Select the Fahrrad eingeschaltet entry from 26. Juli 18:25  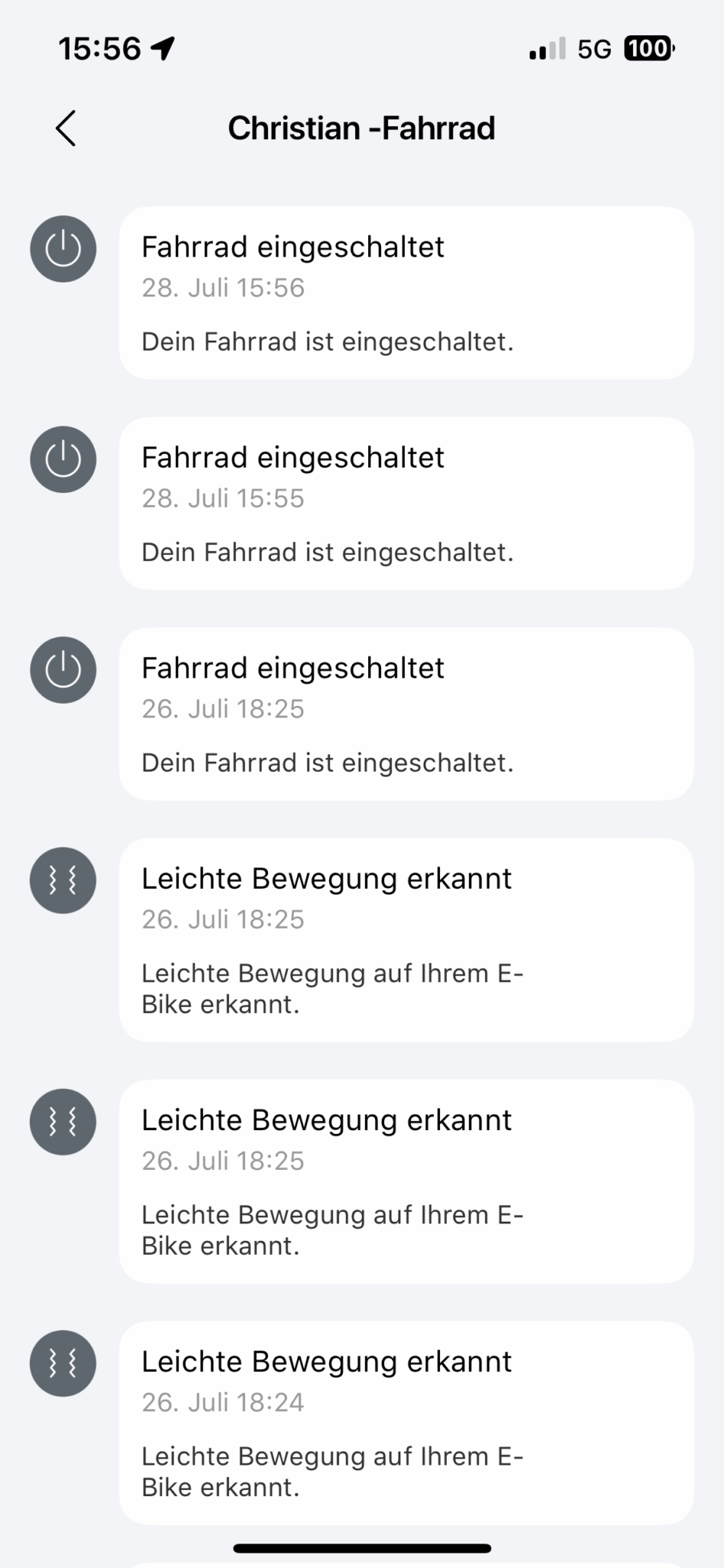pos(406,714)
